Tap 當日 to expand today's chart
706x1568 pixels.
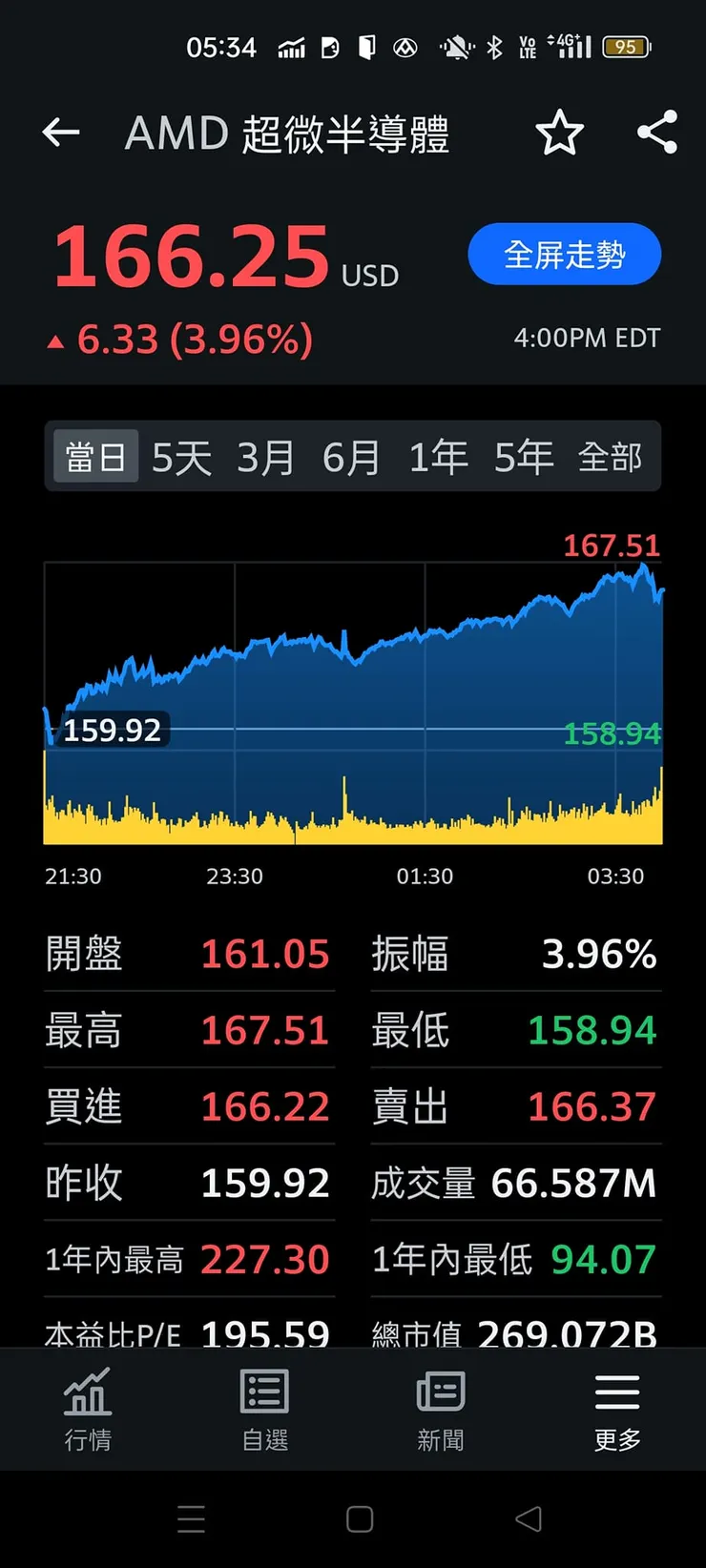(x=94, y=456)
